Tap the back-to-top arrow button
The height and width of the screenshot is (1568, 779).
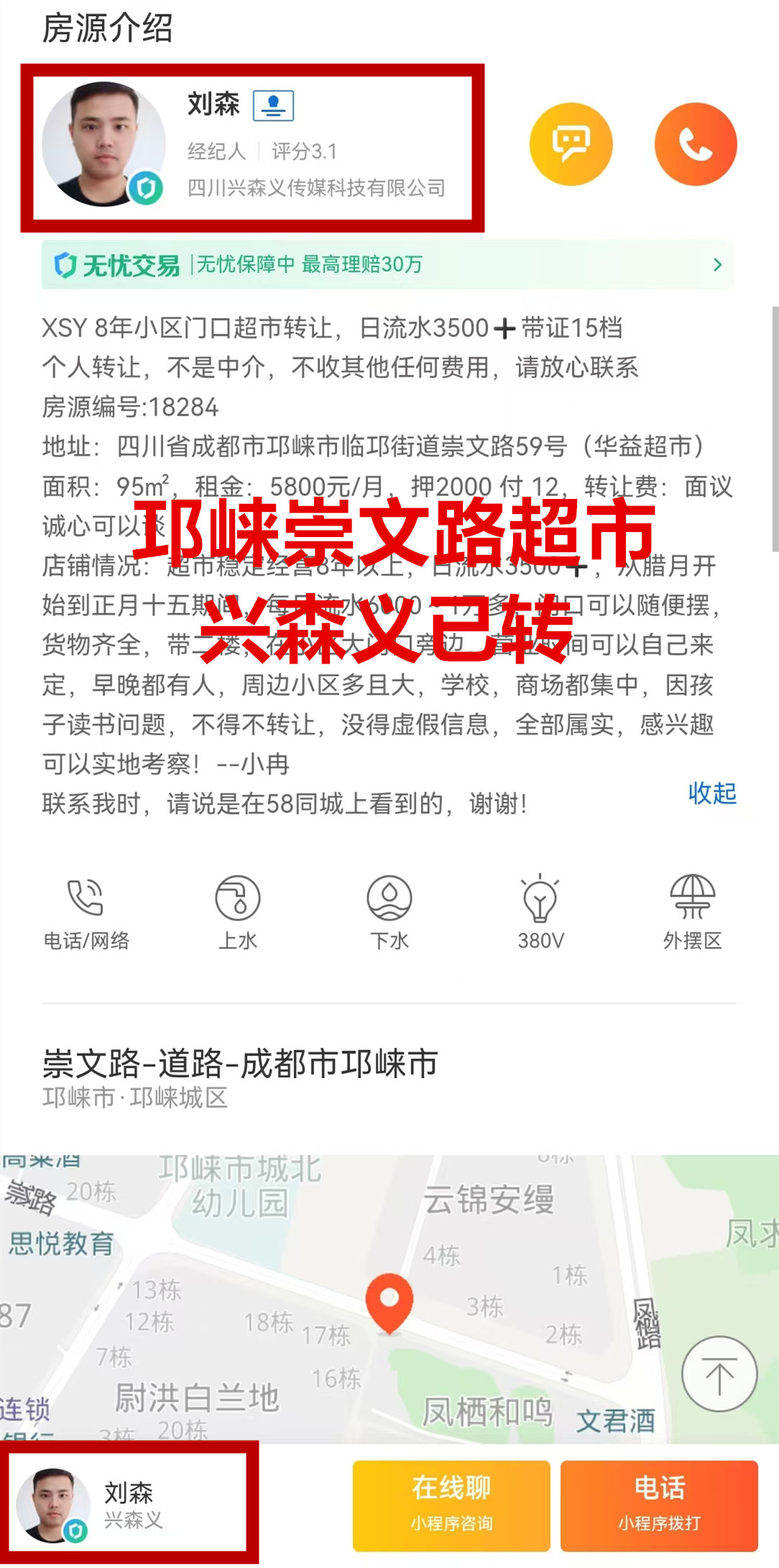(x=719, y=1374)
